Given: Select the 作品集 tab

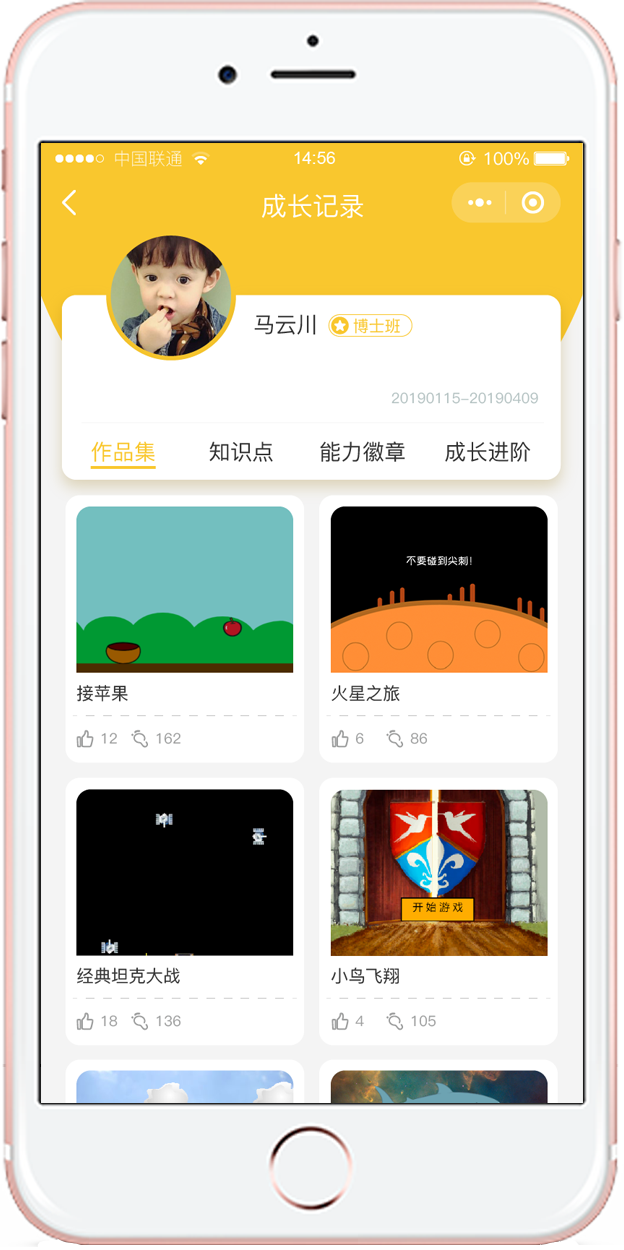Looking at the screenshot, I should (x=123, y=452).
